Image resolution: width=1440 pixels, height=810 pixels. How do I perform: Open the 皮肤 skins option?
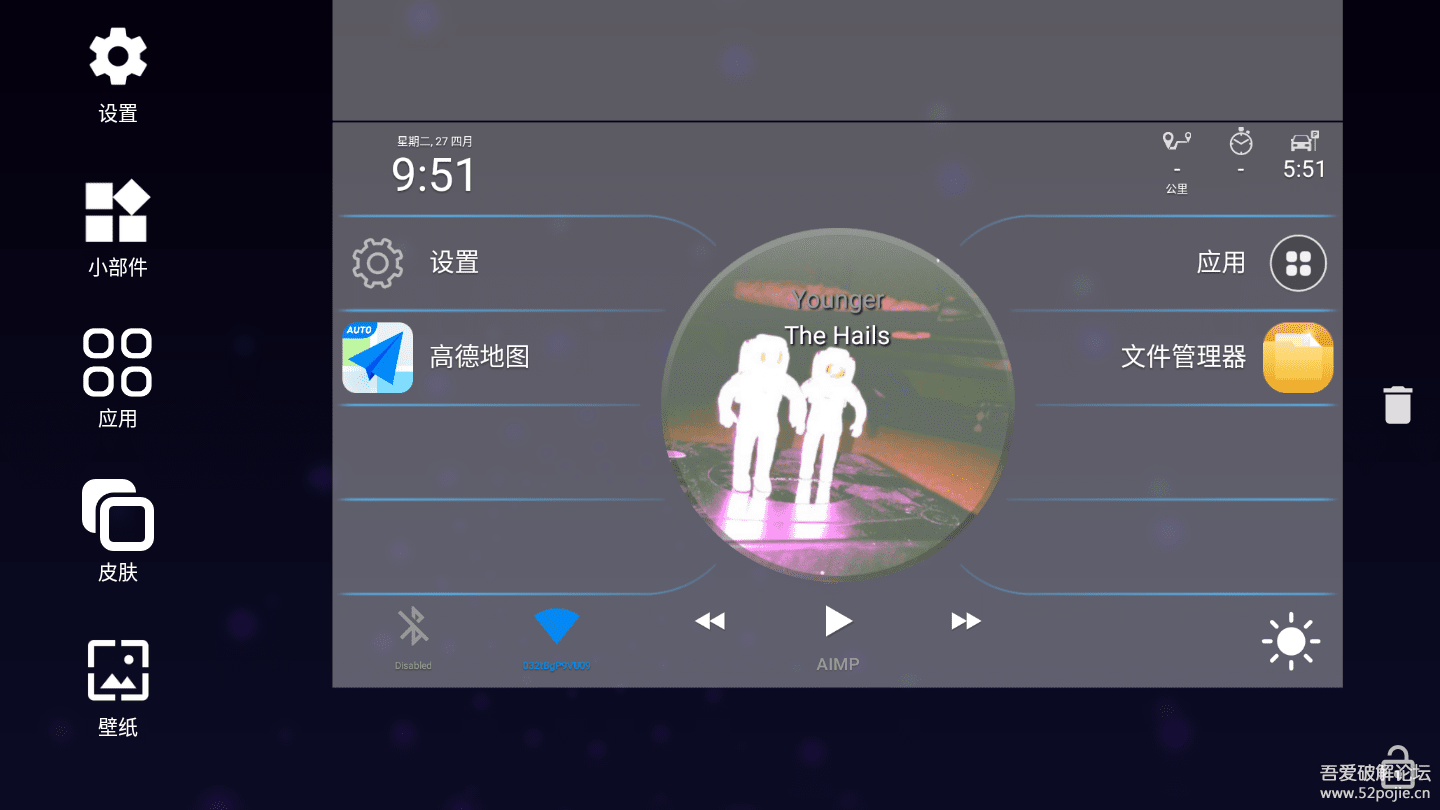118,530
